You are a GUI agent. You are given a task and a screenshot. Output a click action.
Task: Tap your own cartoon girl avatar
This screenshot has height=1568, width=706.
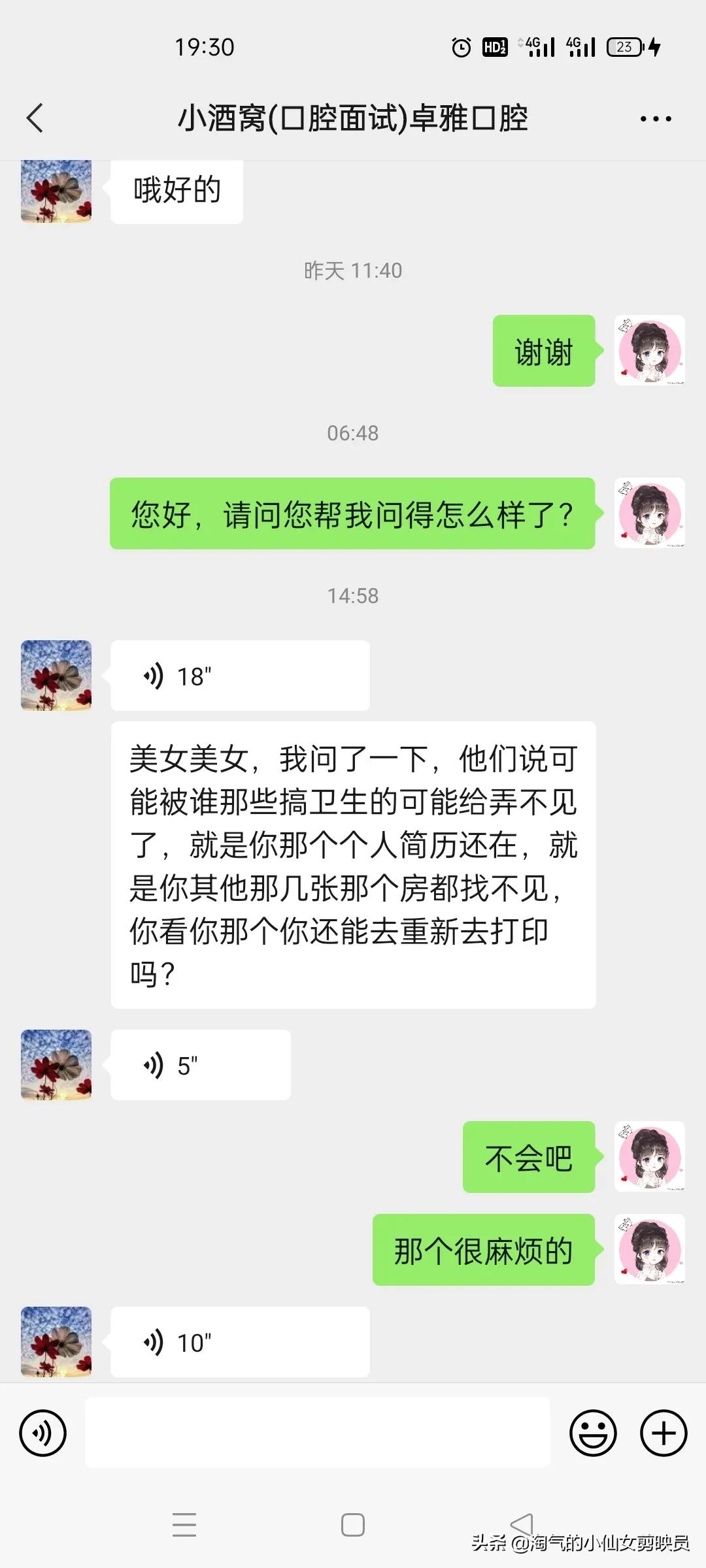tap(650, 351)
